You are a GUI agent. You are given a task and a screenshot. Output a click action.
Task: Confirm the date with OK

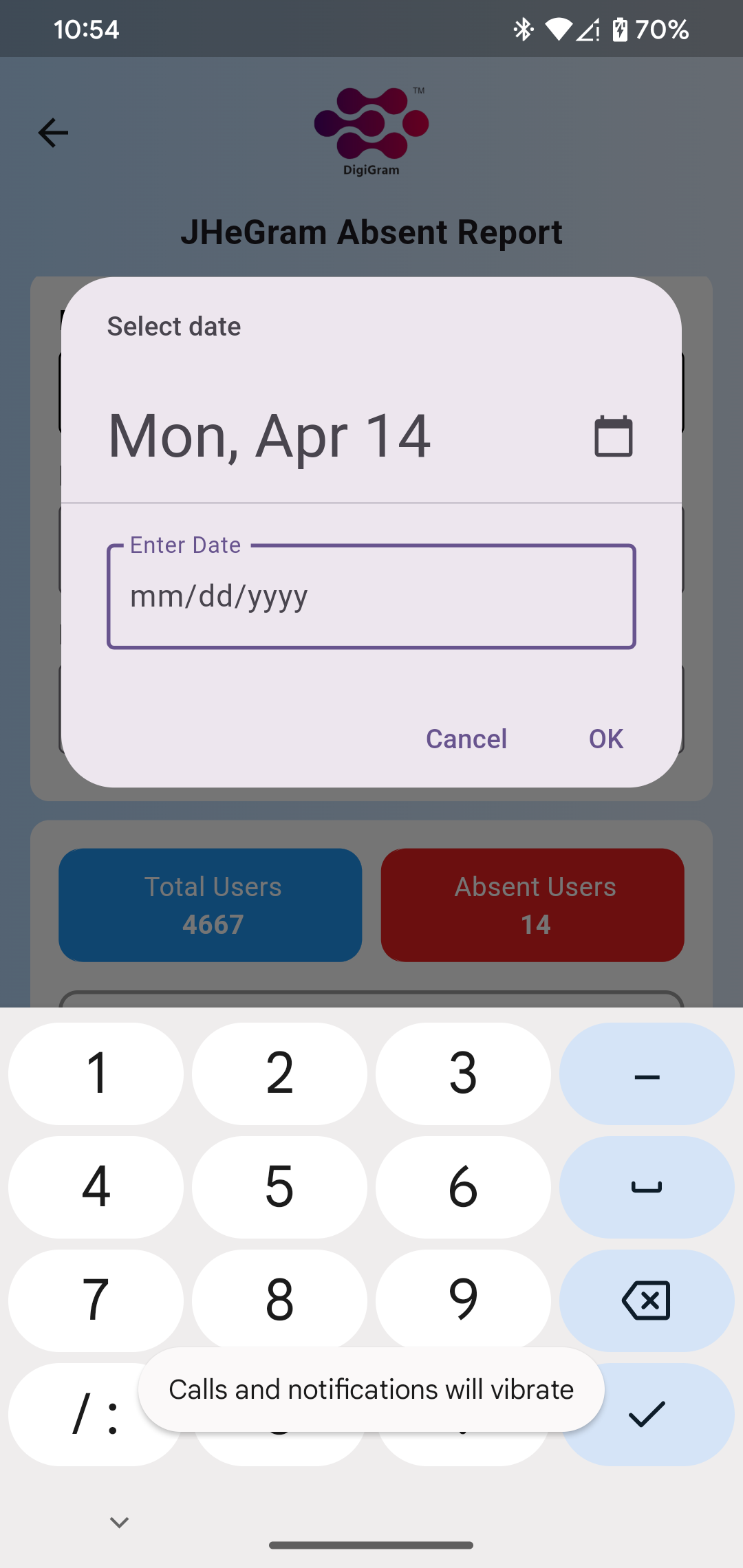(606, 739)
